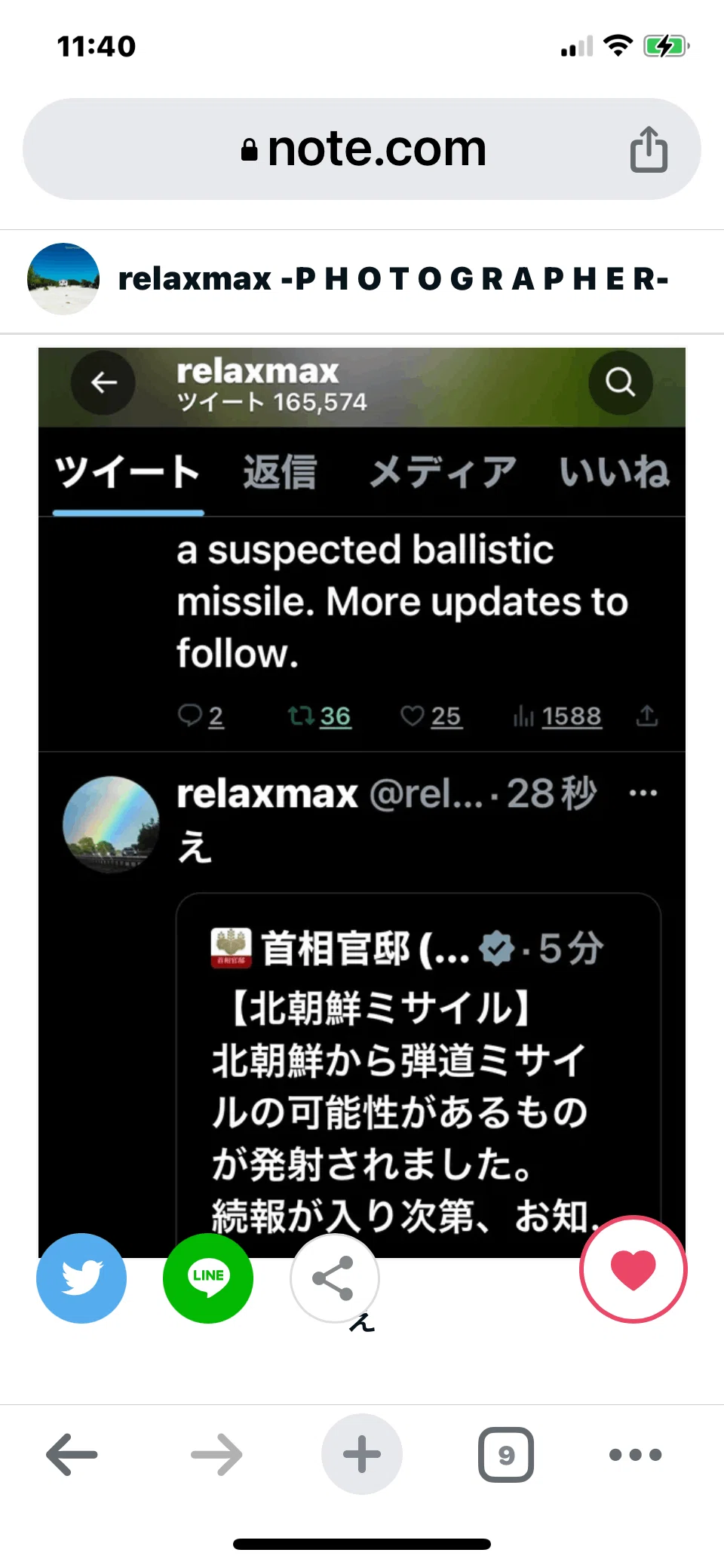Share this note on Twitter
The width and height of the screenshot is (724, 1568).
point(81,1278)
